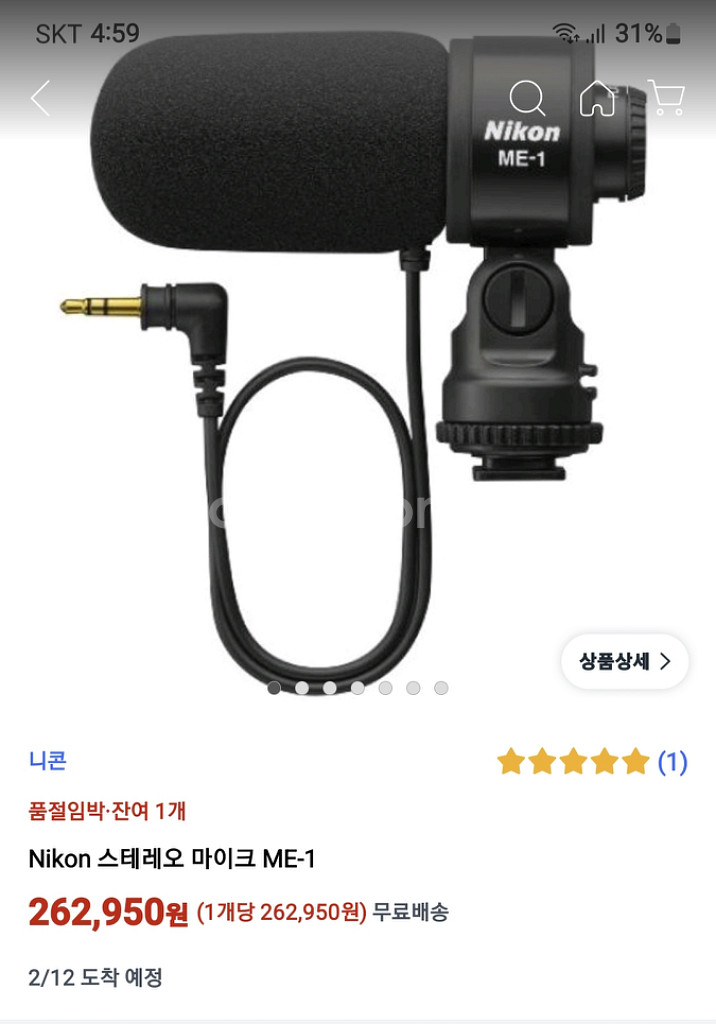Go back using the top-left arrow
The image size is (716, 1024).
(40, 98)
